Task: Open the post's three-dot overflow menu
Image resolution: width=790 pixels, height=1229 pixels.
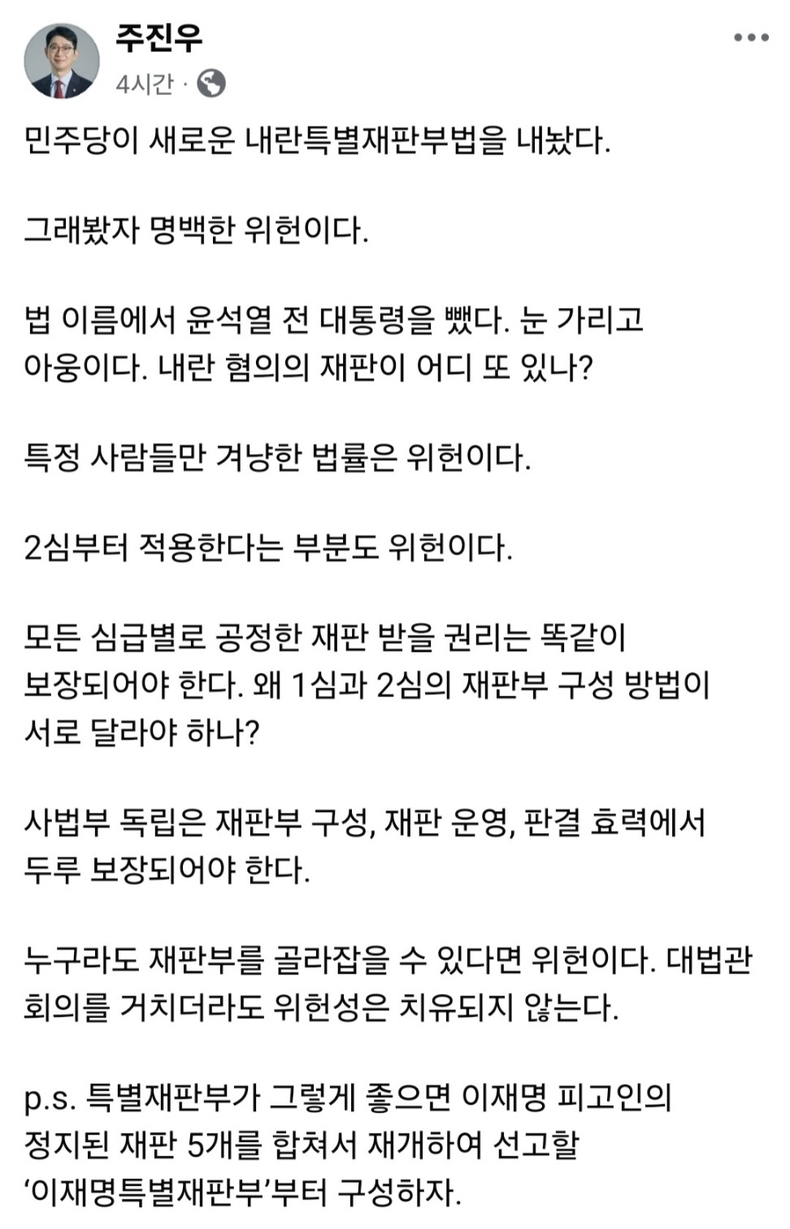Action: (751, 38)
